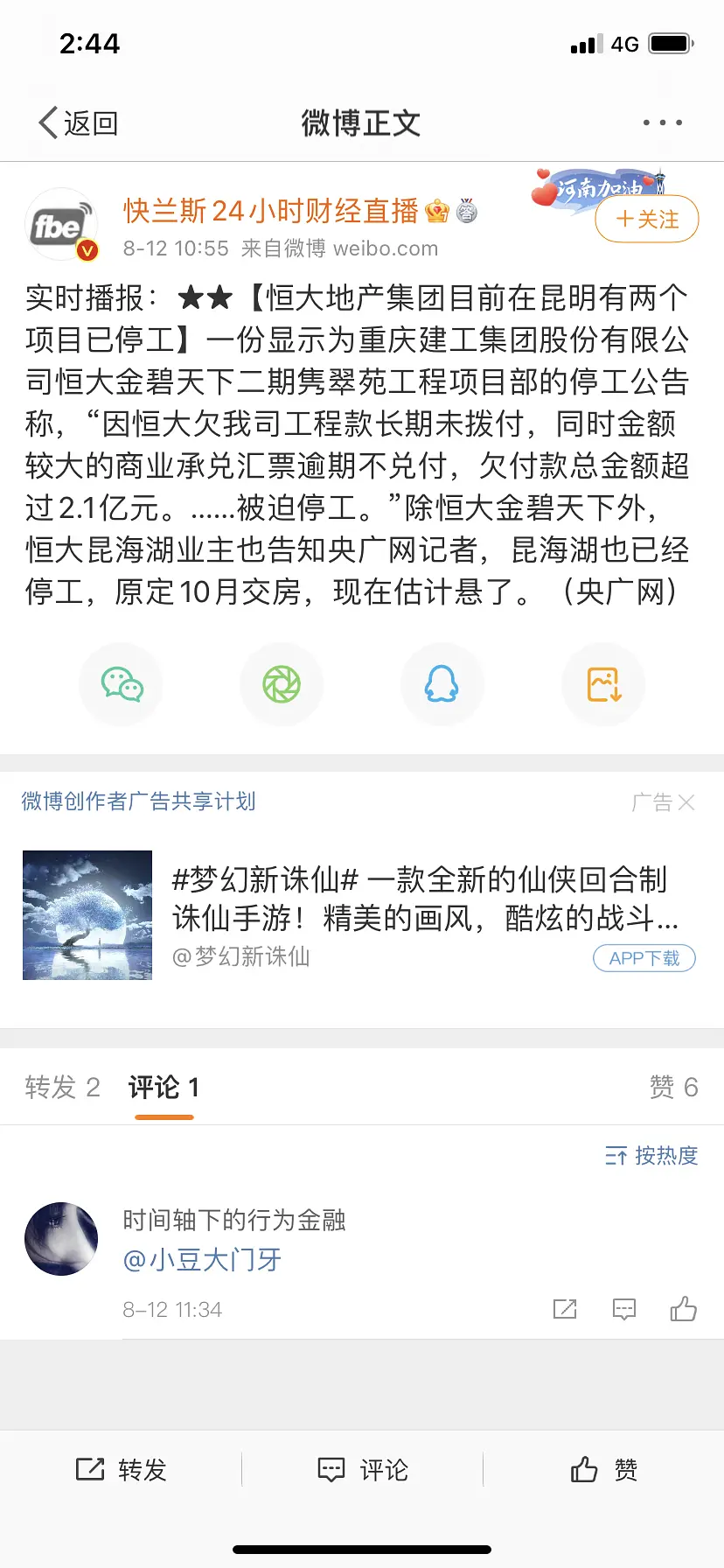Repost this Weibo via bottom 转发
This screenshot has width=724, height=1568.
122,1470
